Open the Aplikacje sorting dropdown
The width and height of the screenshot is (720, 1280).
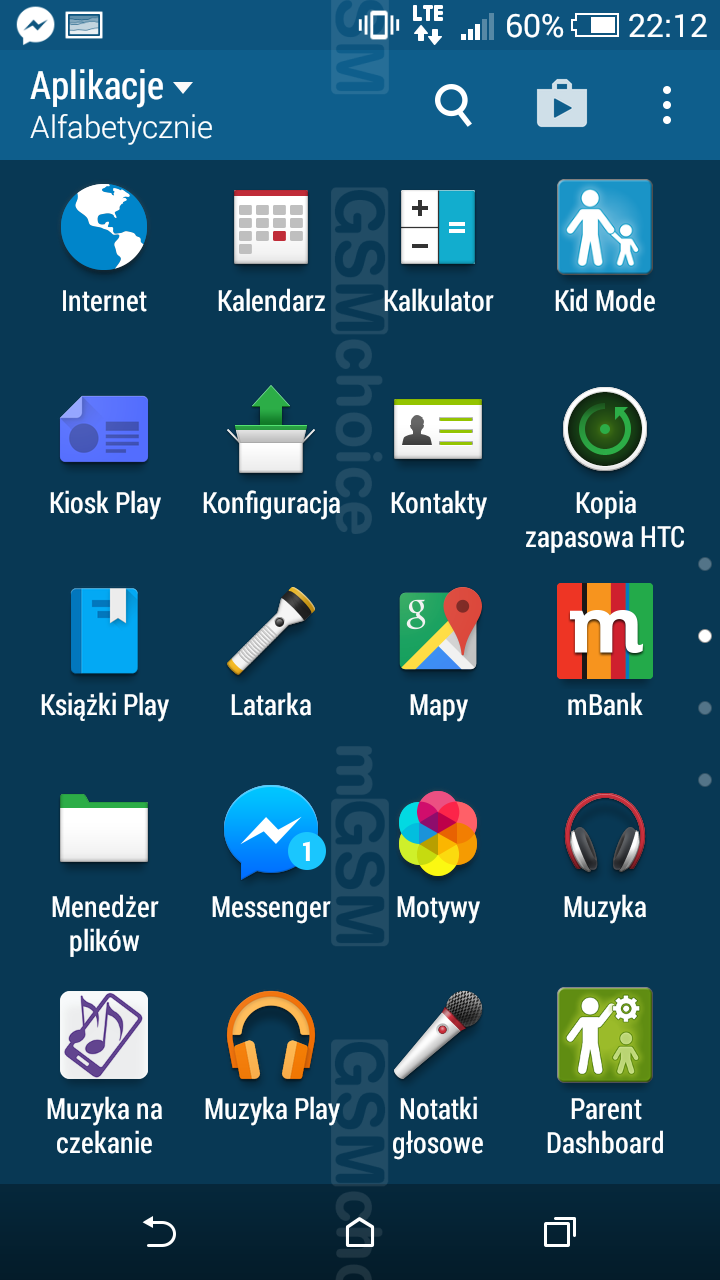112,88
